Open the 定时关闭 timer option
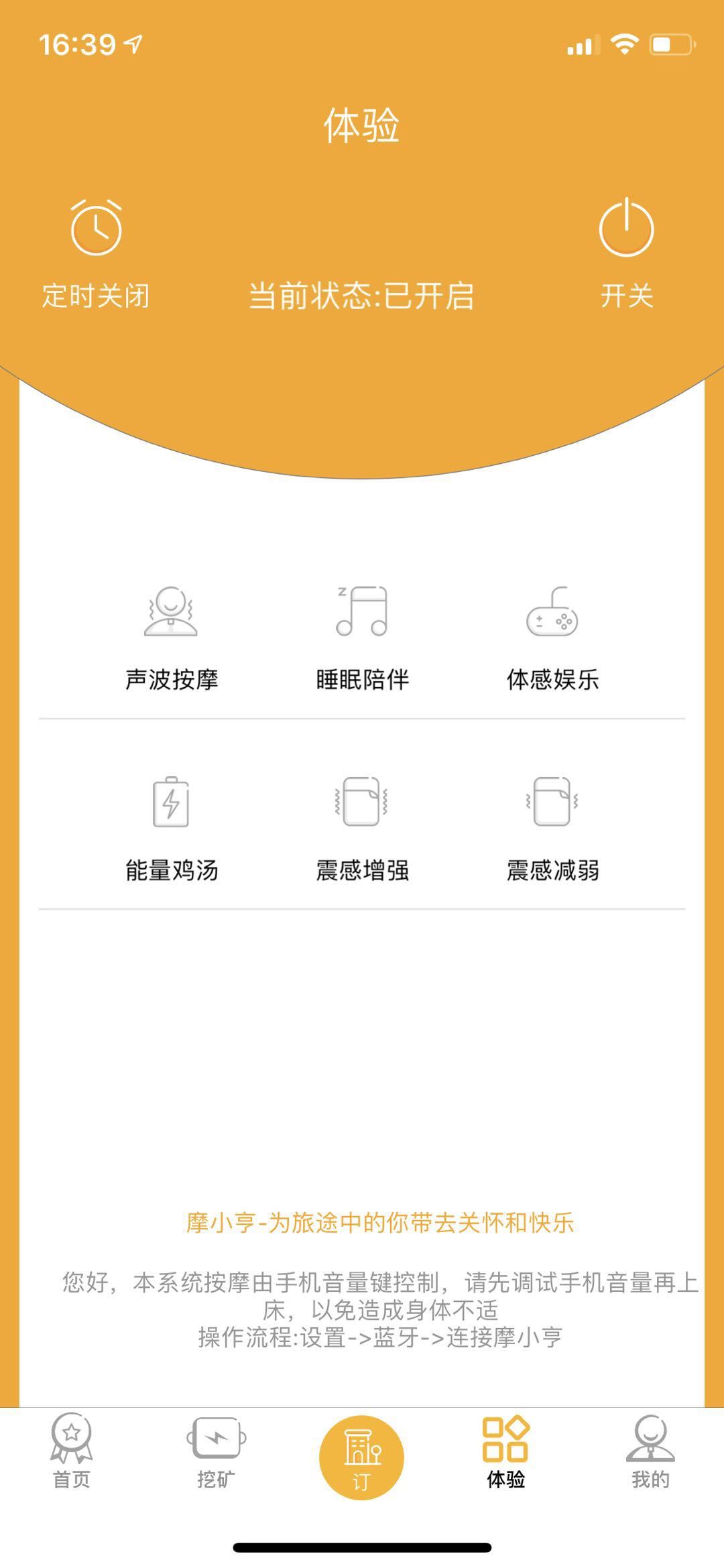Screen dimensions: 724x1568 96,253
